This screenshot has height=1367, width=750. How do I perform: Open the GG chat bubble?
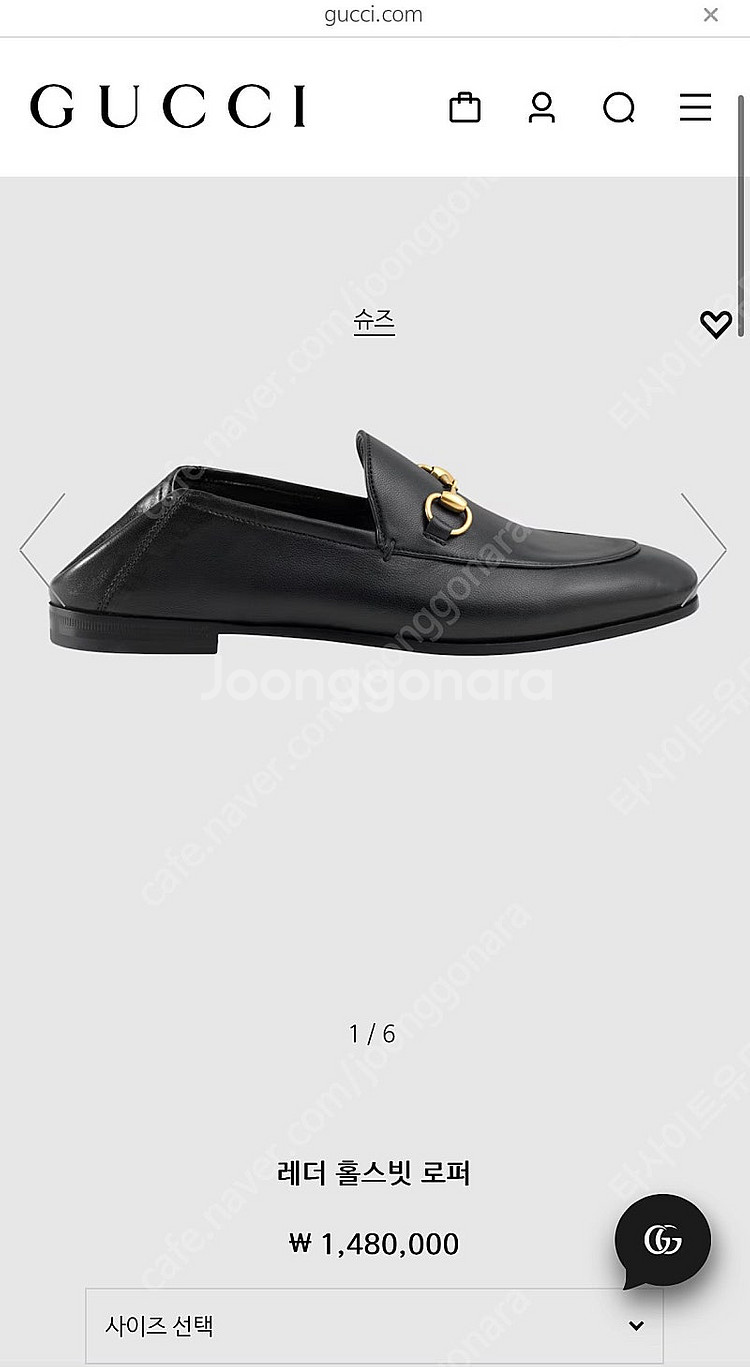pos(662,1242)
